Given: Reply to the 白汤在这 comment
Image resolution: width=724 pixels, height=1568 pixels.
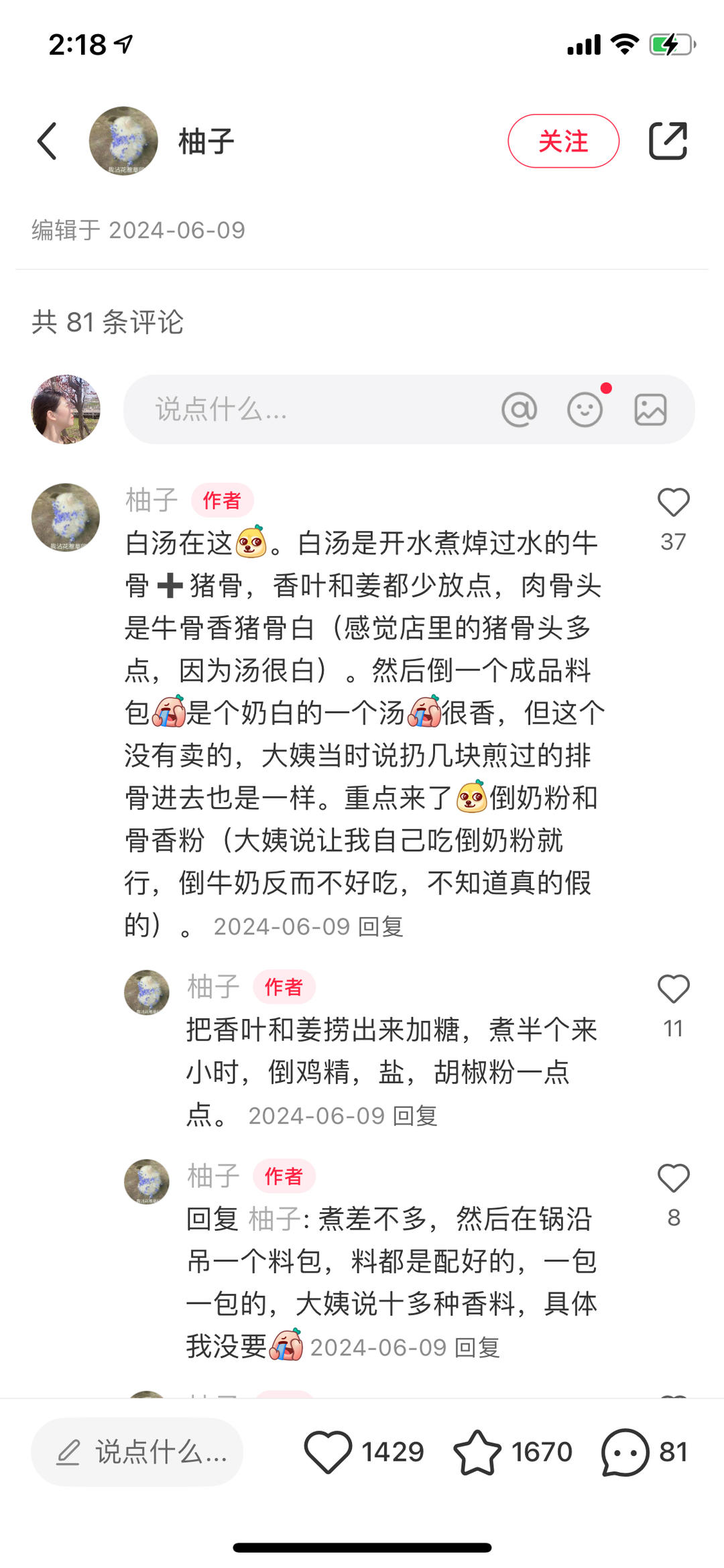Looking at the screenshot, I should (x=380, y=927).
